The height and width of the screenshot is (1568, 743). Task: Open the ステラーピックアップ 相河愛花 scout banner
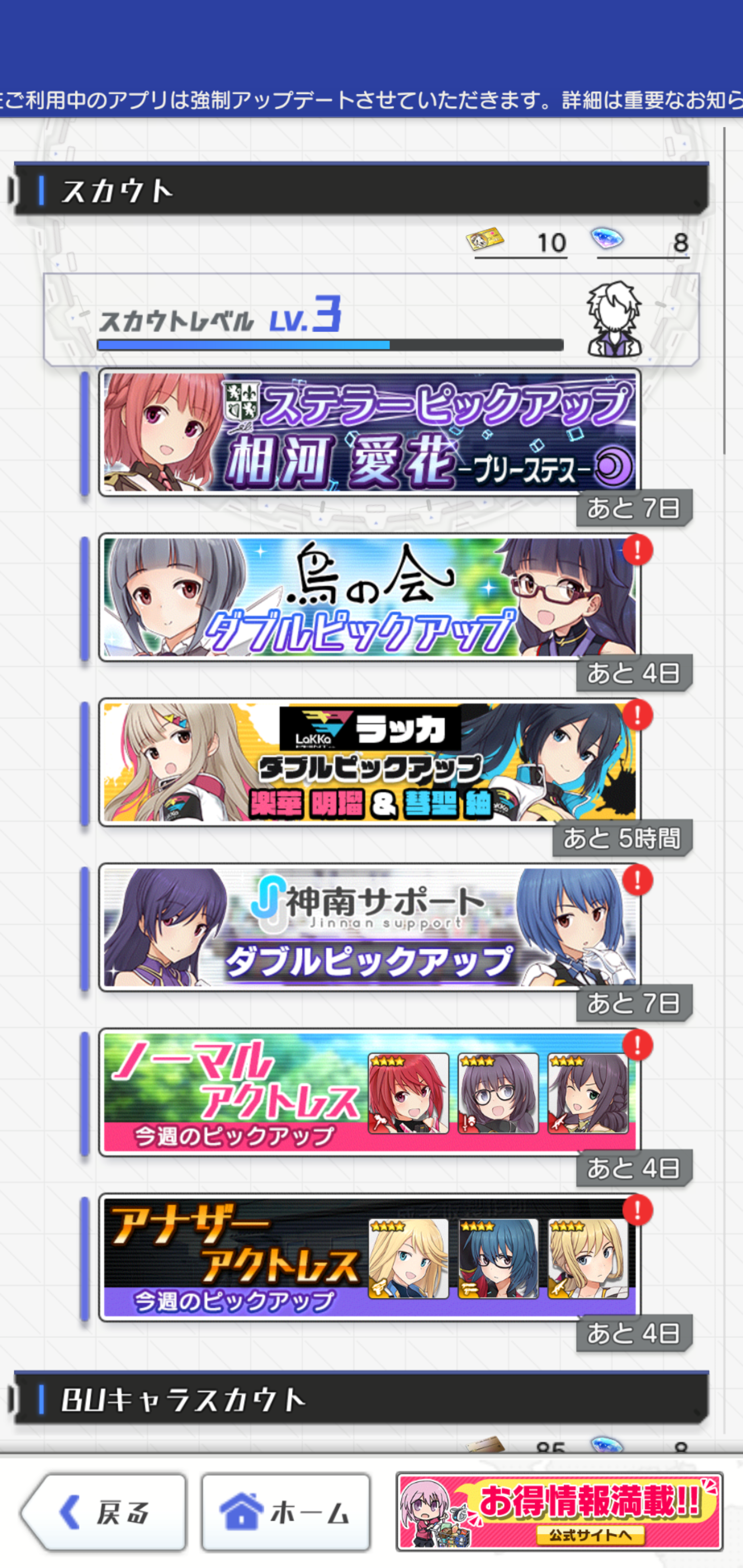click(x=369, y=432)
